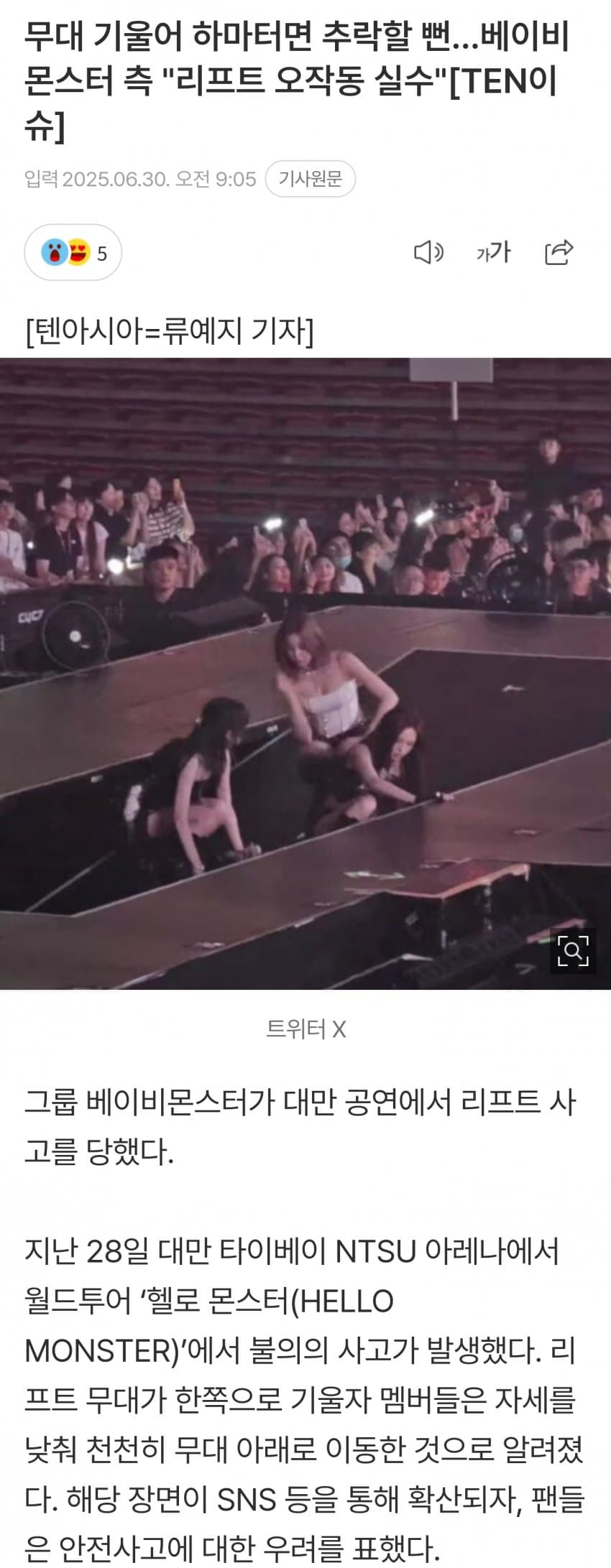
Task: Share this article
Action: tap(559, 252)
